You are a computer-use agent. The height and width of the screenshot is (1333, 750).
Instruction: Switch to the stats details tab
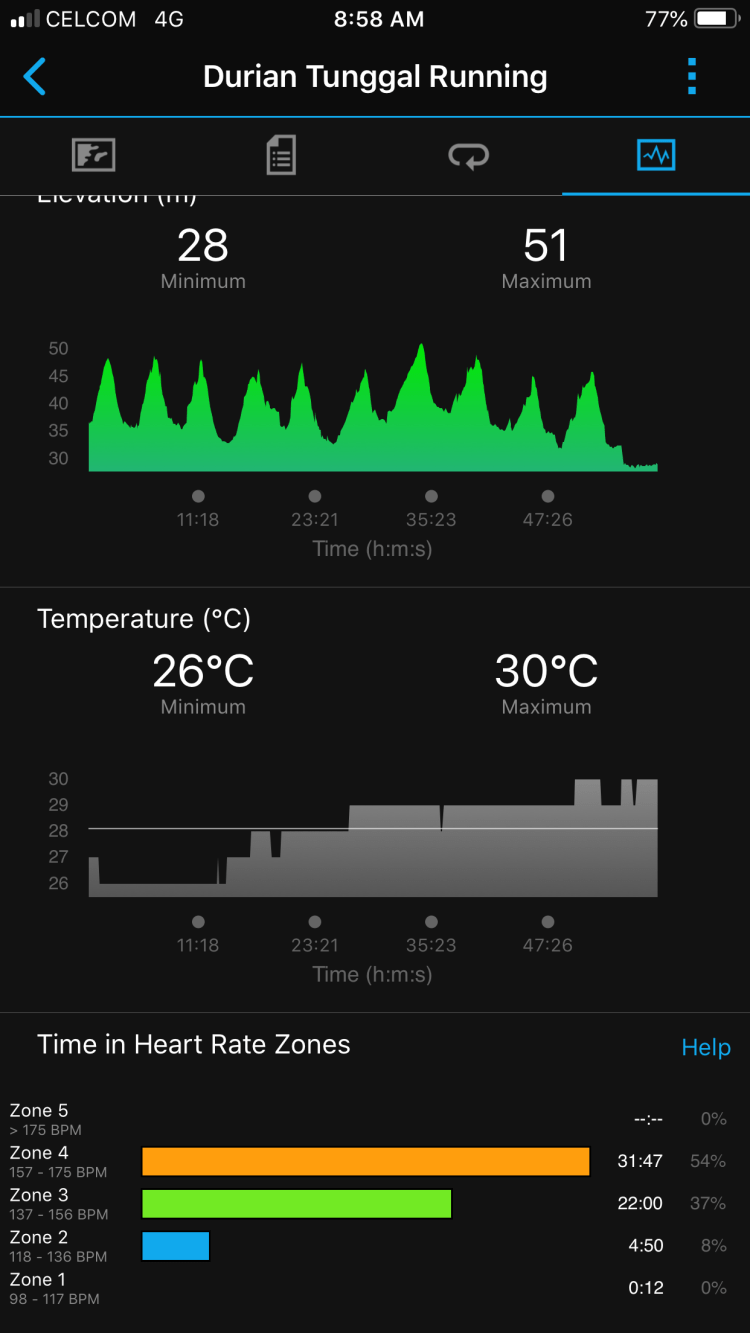click(x=281, y=156)
